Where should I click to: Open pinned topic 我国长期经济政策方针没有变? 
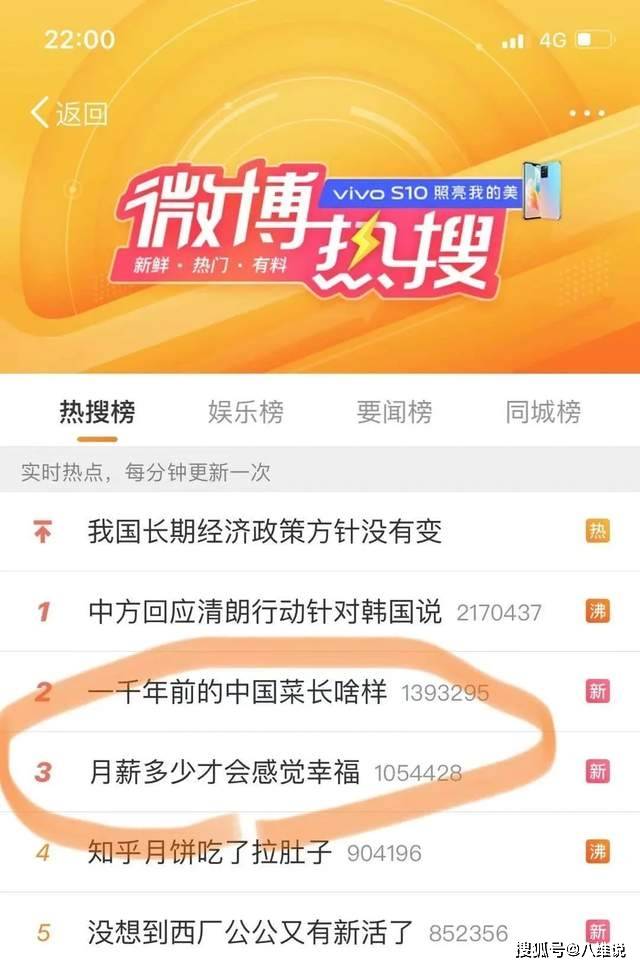click(x=265, y=531)
